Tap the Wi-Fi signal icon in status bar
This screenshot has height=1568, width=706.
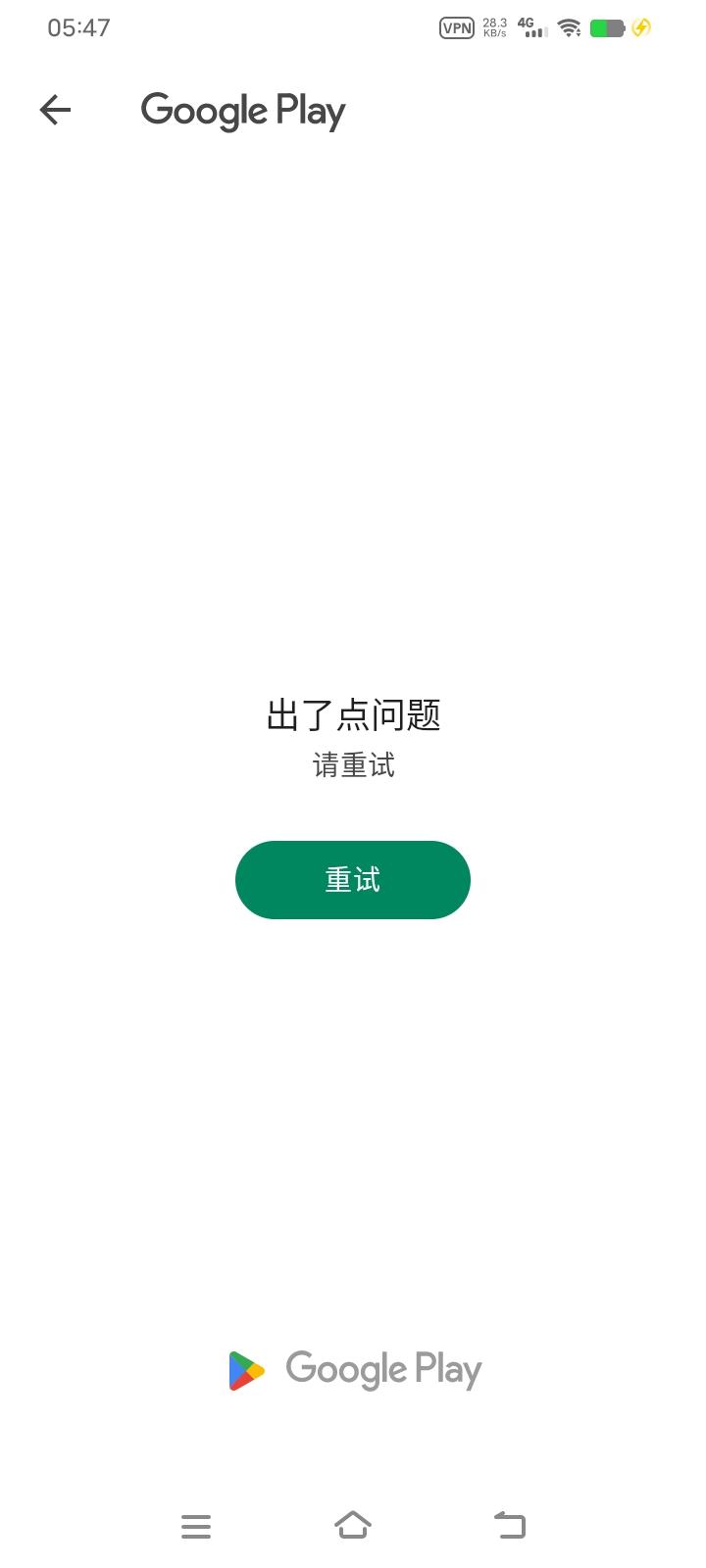[x=570, y=27]
